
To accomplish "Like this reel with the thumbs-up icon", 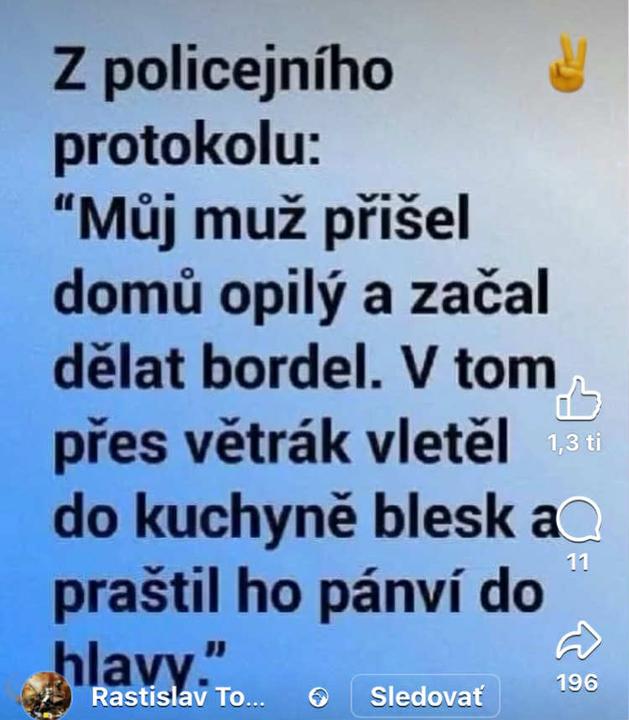I will coord(578,401).
